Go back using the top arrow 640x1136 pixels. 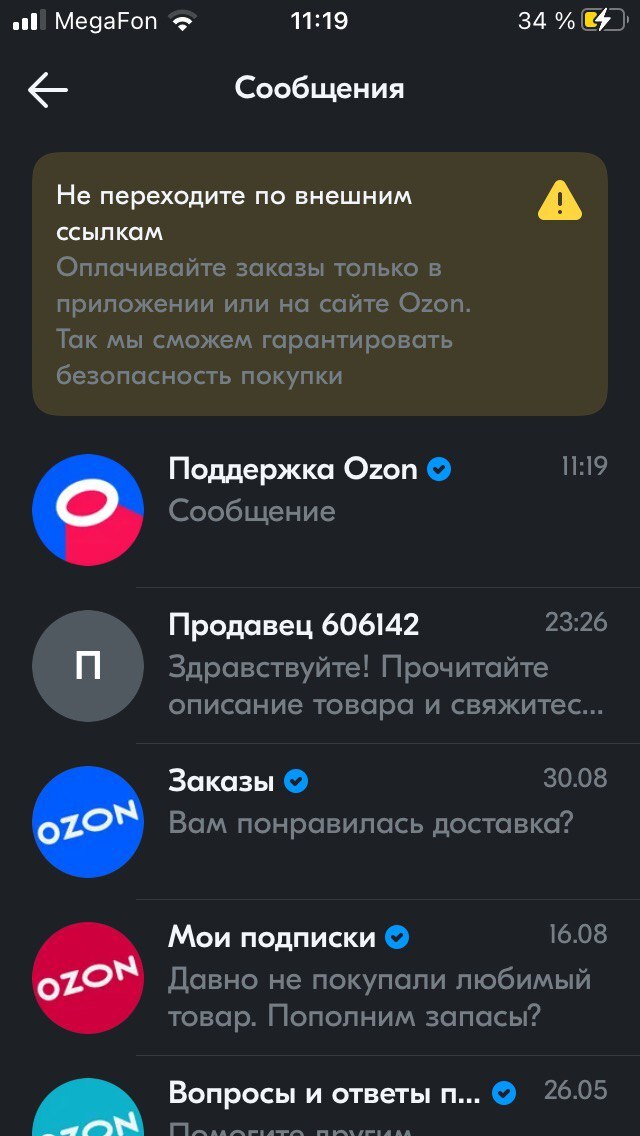47,90
